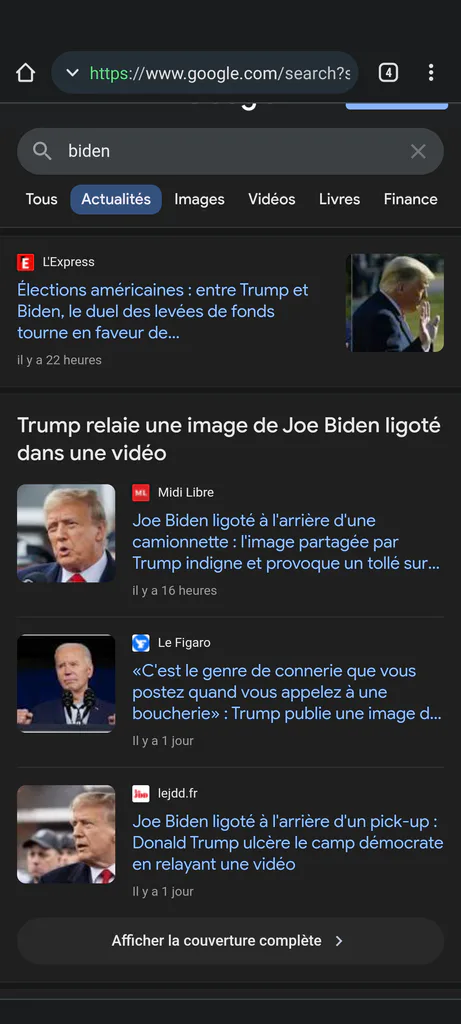Screen dimensions: 461x1024
Task: Read Le Figaro article on Trump's image
Action: point(287,692)
